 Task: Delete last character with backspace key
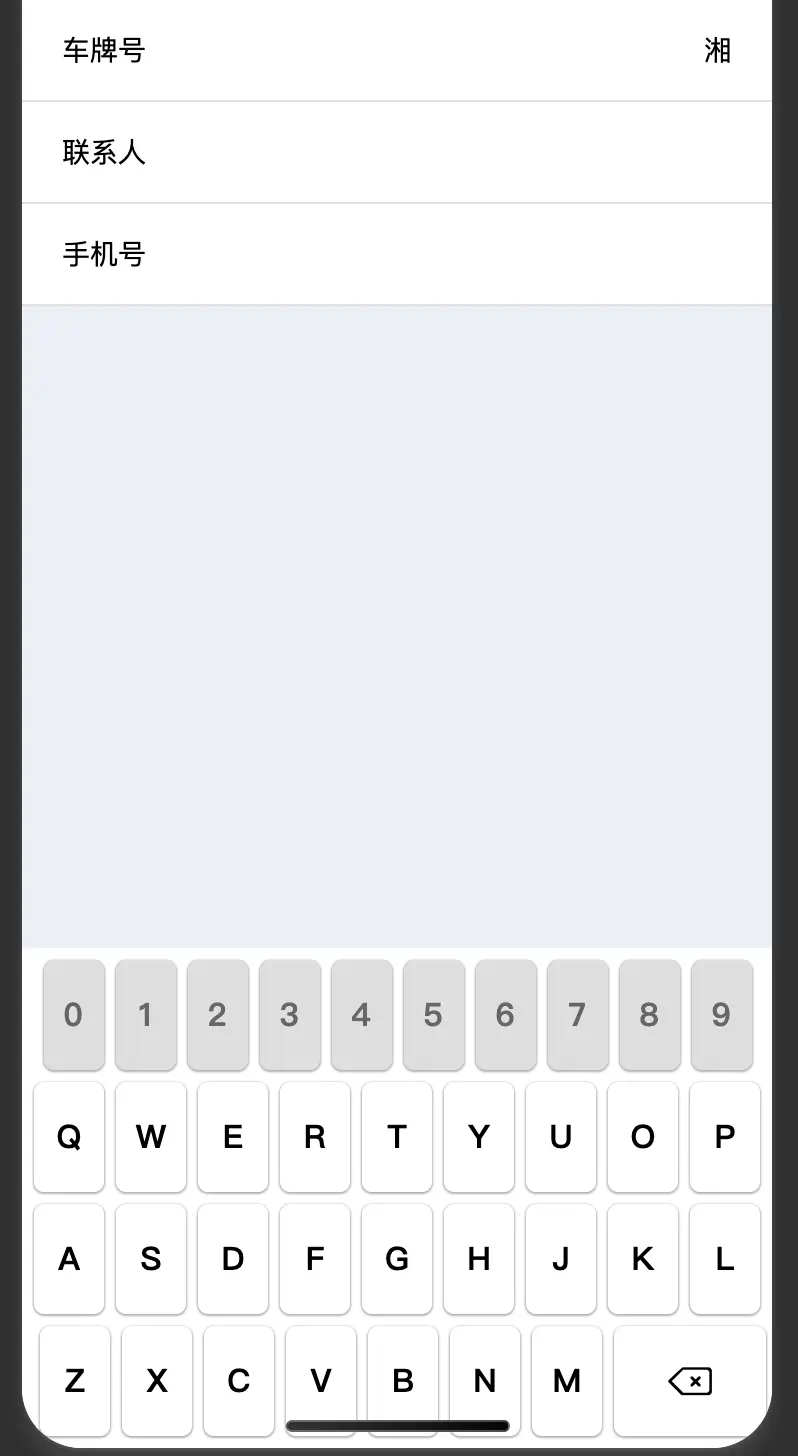[689, 1381]
